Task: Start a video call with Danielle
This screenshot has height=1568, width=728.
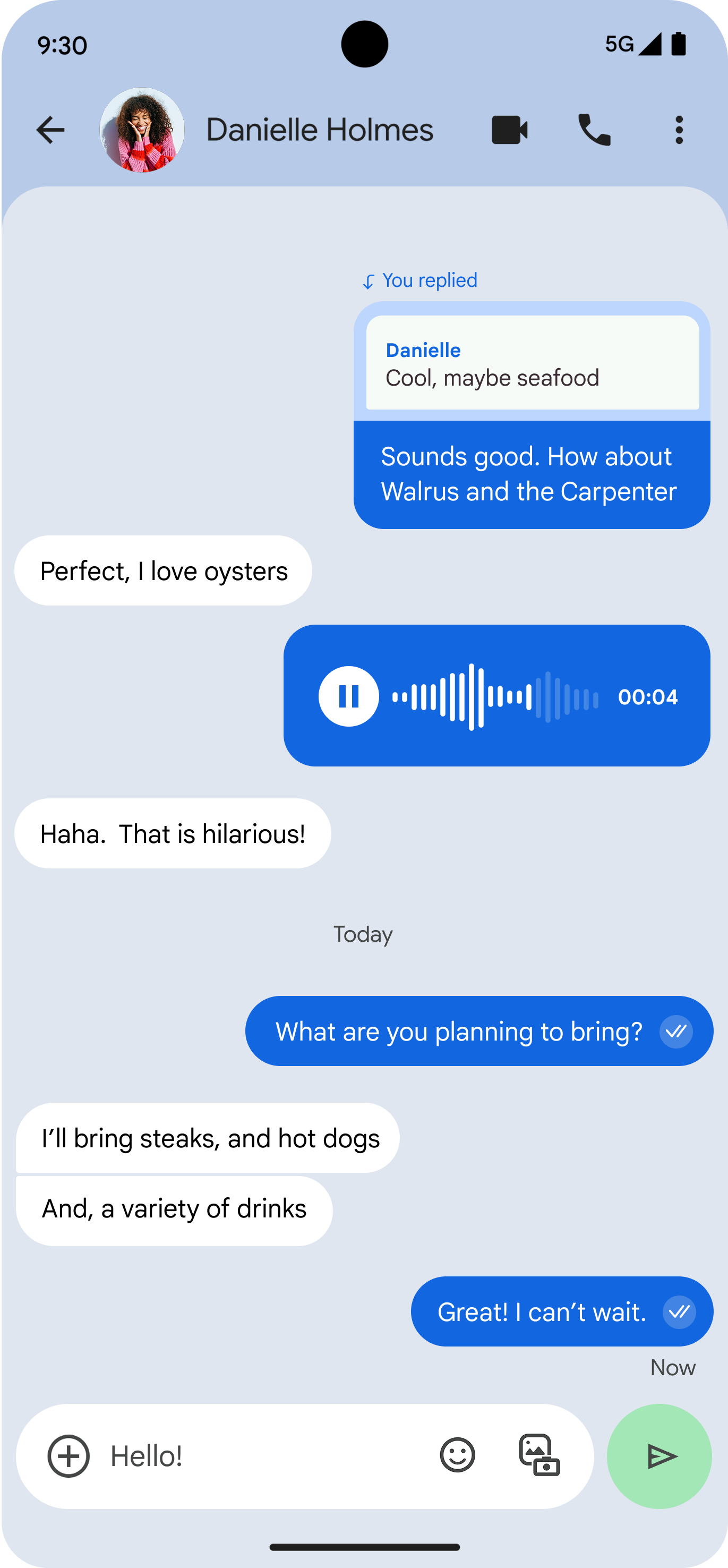Action: (x=509, y=130)
